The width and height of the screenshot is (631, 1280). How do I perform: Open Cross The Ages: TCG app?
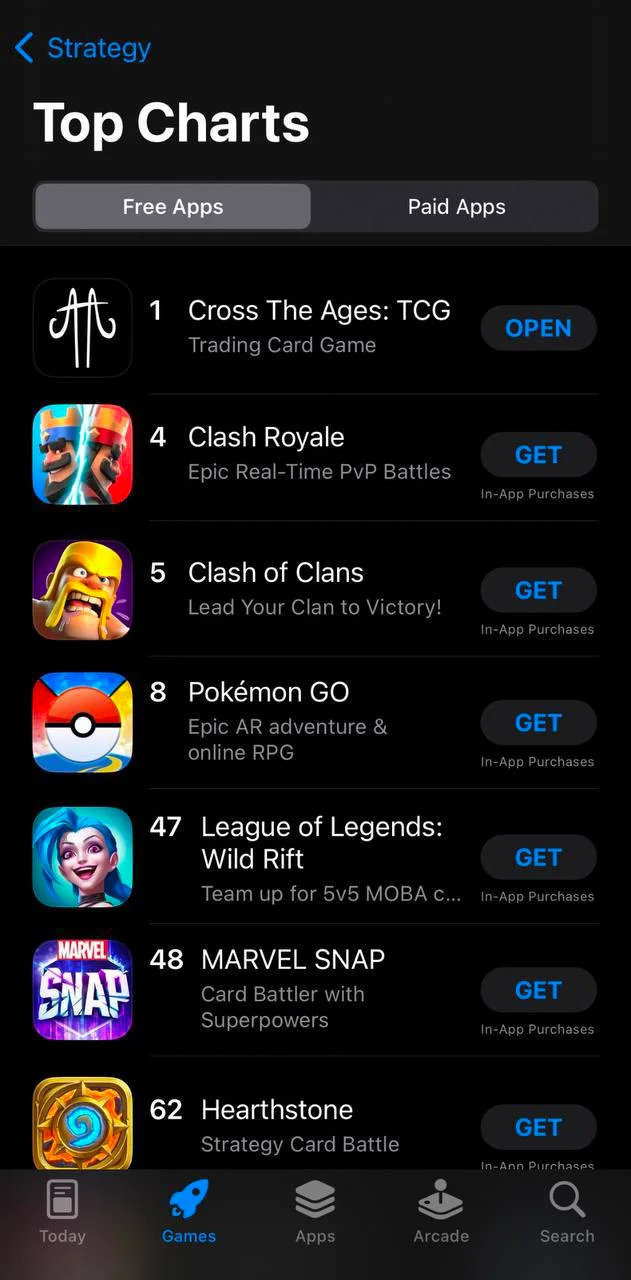click(538, 328)
